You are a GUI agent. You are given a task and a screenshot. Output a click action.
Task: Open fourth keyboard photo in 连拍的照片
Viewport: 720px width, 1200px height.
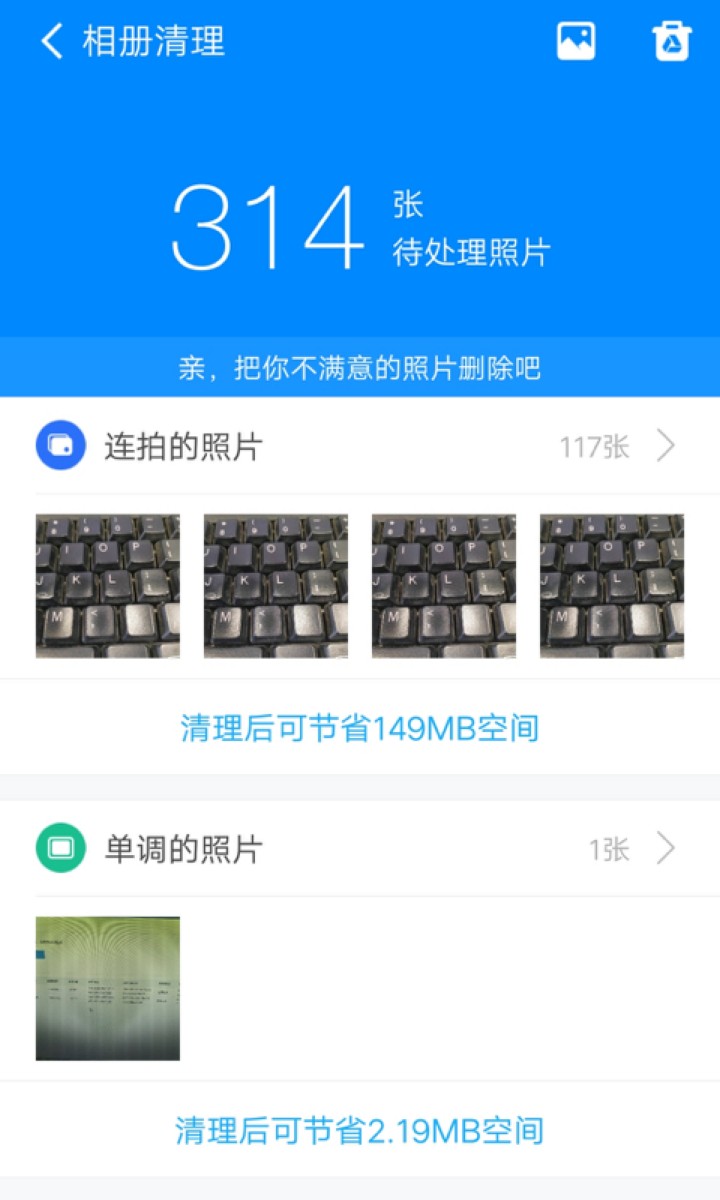(612, 586)
